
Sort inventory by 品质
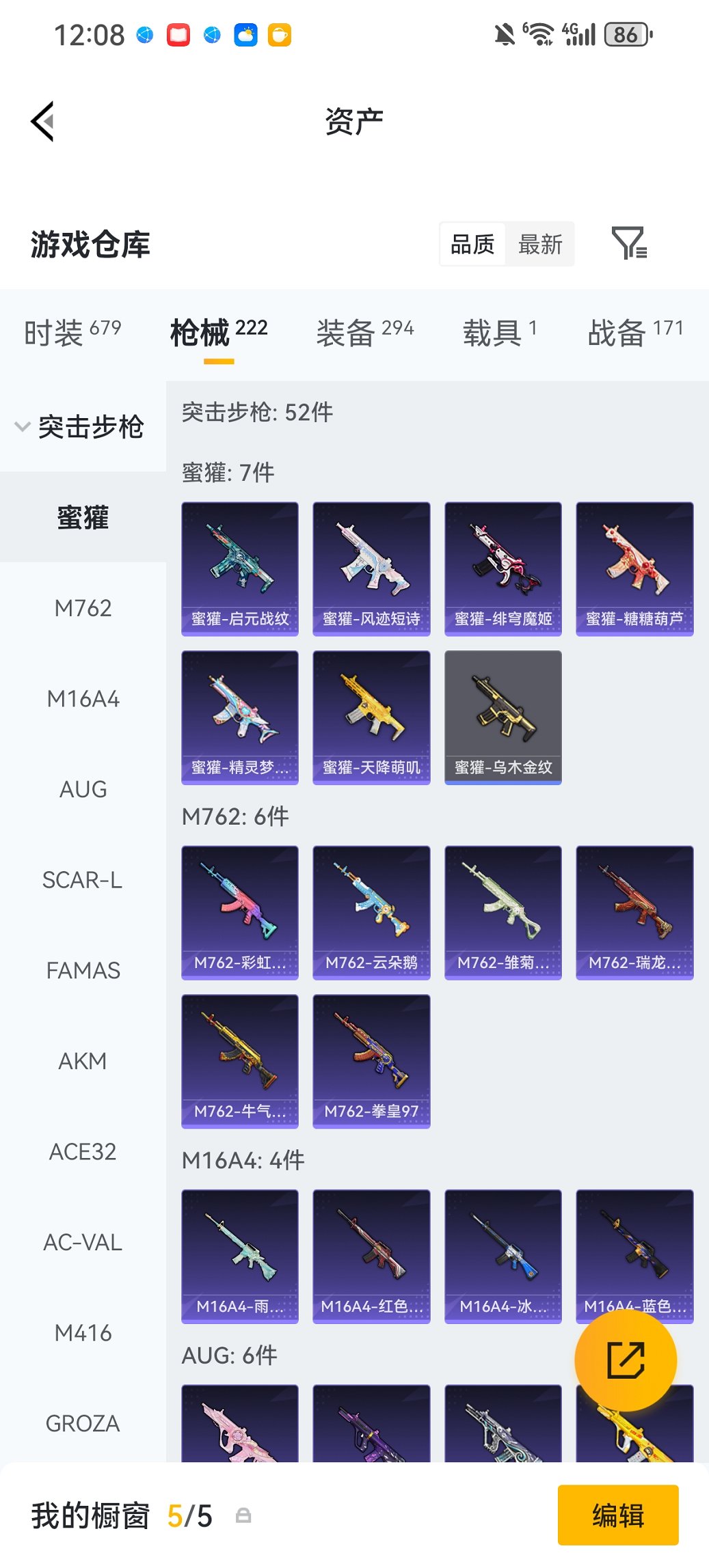[x=472, y=244]
